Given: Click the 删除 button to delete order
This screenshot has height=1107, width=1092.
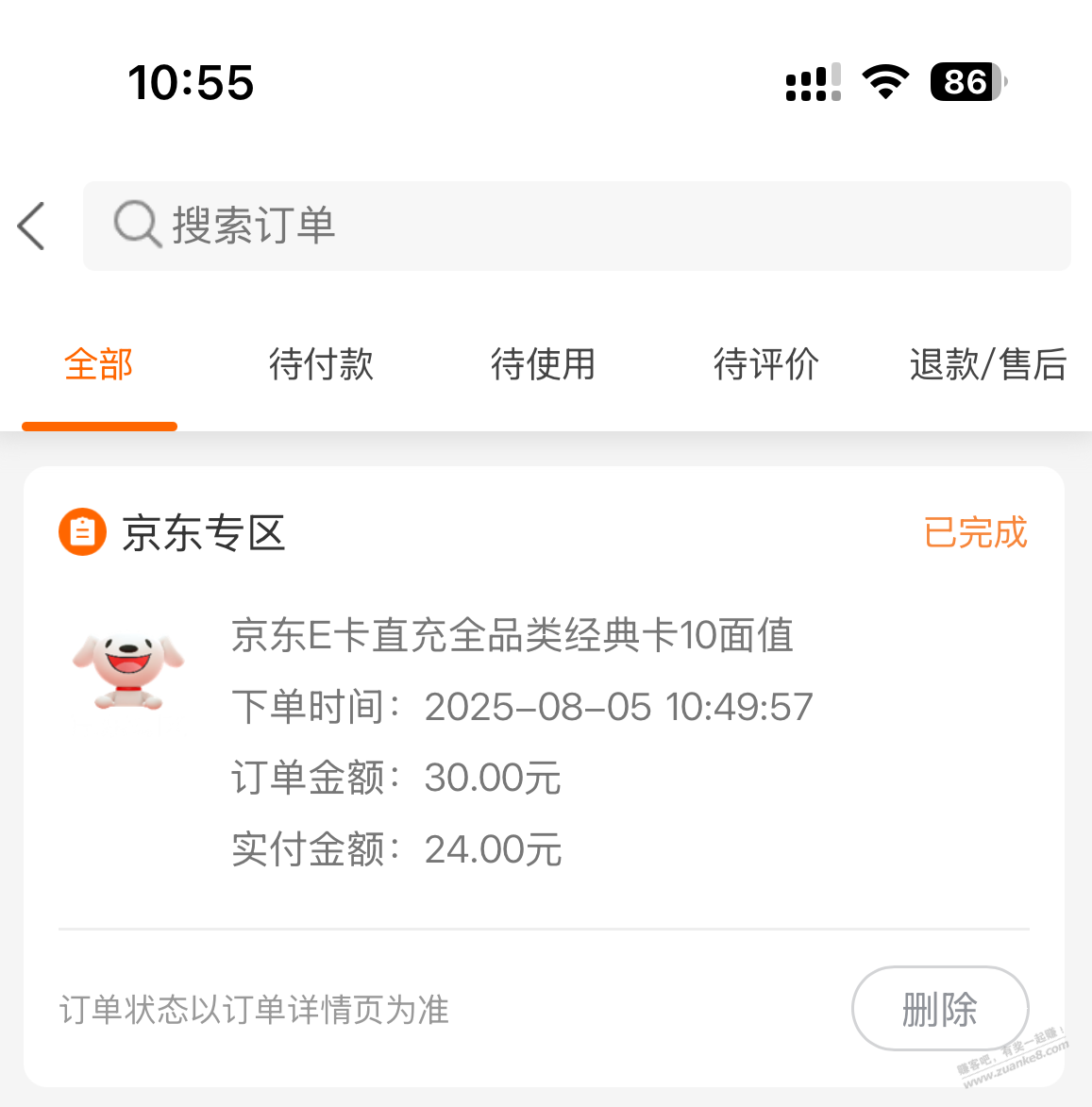Looking at the screenshot, I should (940, 1009).
